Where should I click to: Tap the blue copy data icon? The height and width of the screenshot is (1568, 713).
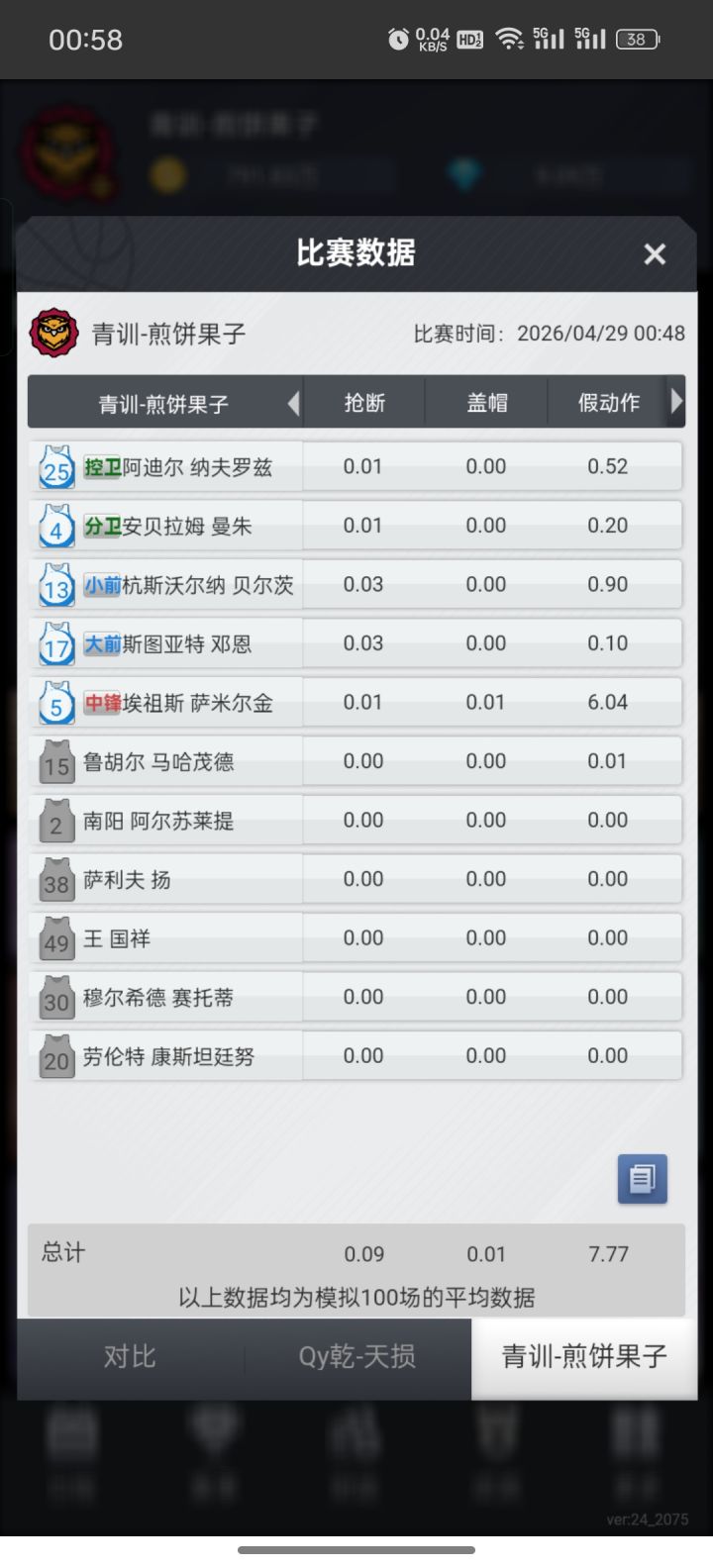coord(642,1179)
